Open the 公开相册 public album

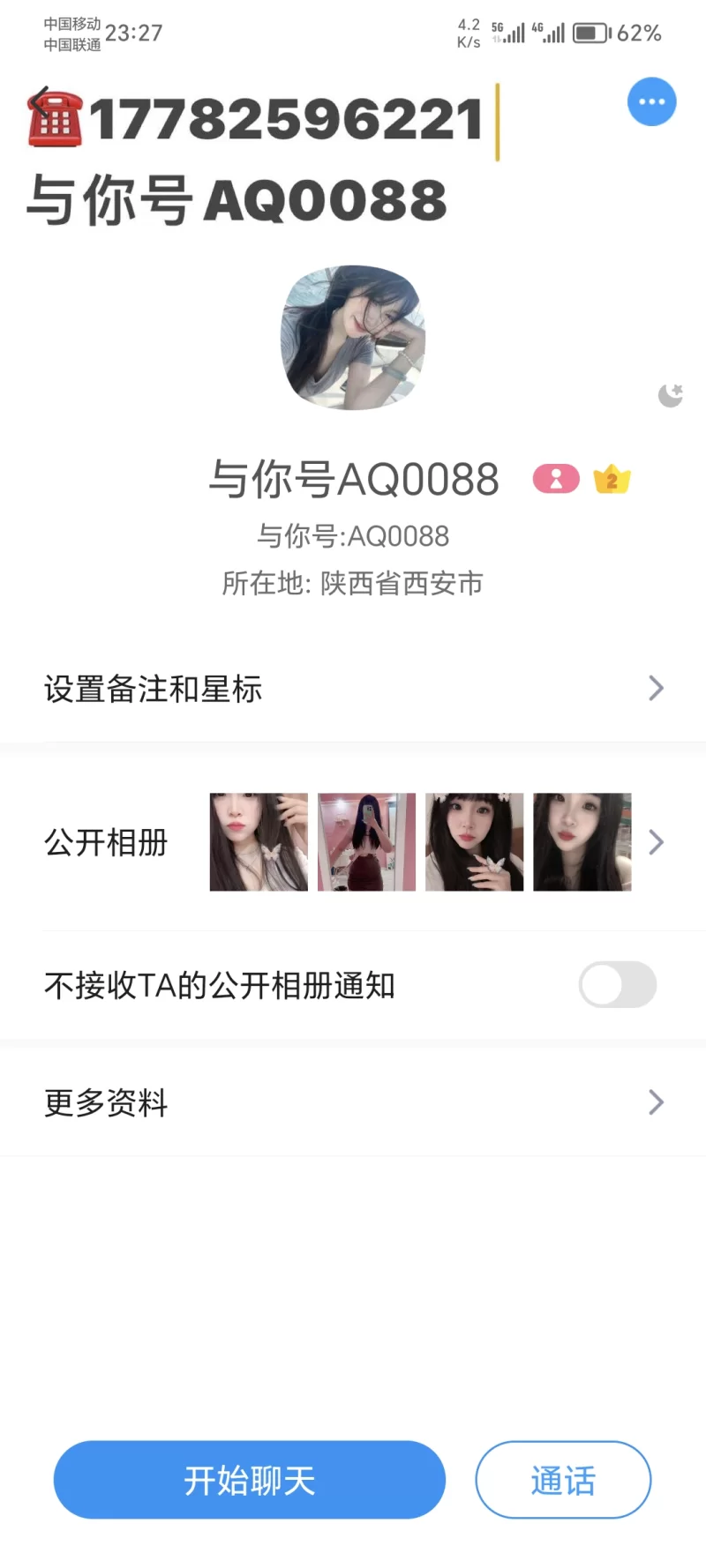pos(353,842)
